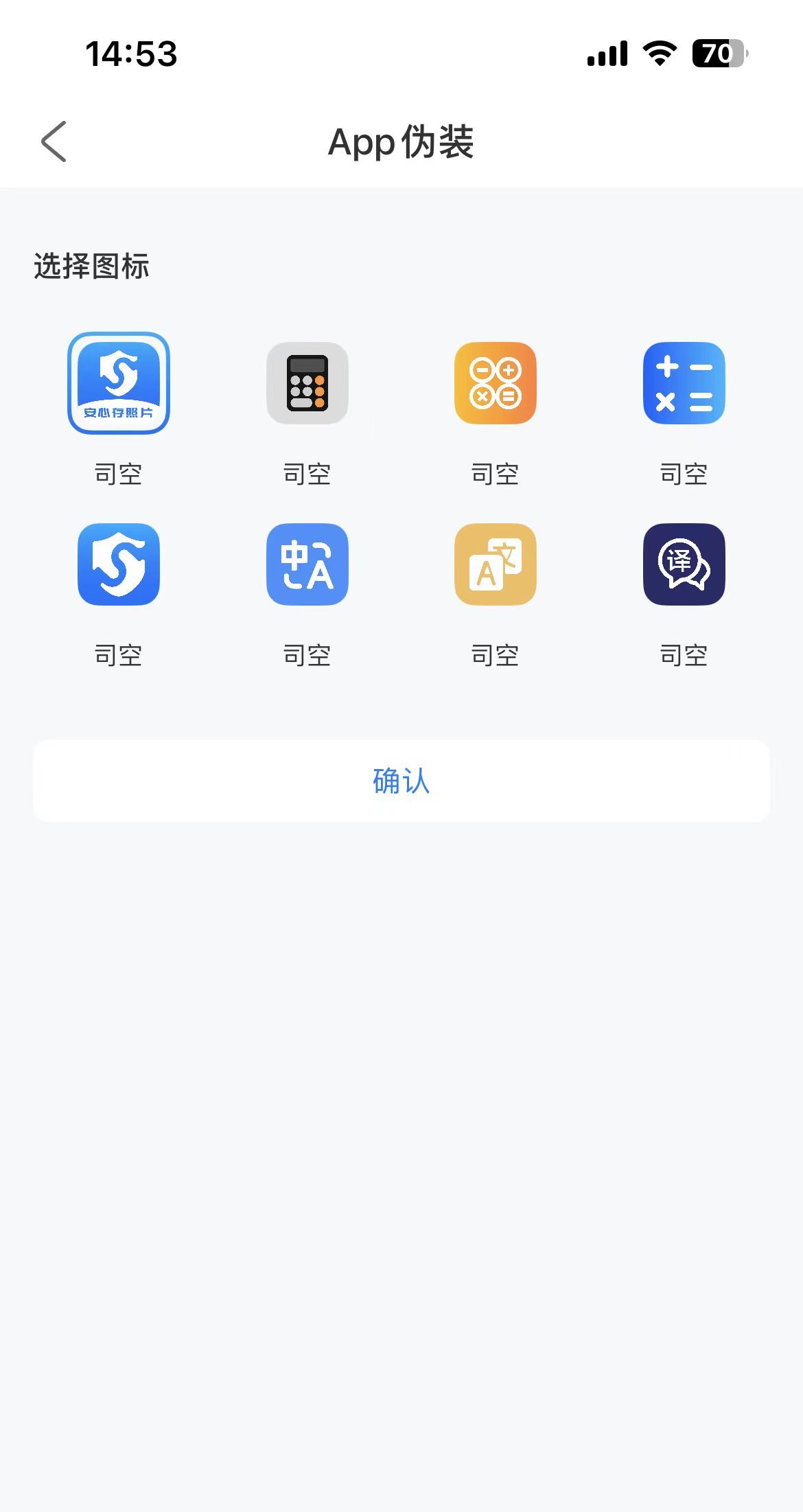Select the blue 中A translator icon
Viewport: 803px width, 1512px height.
point(307,564)
